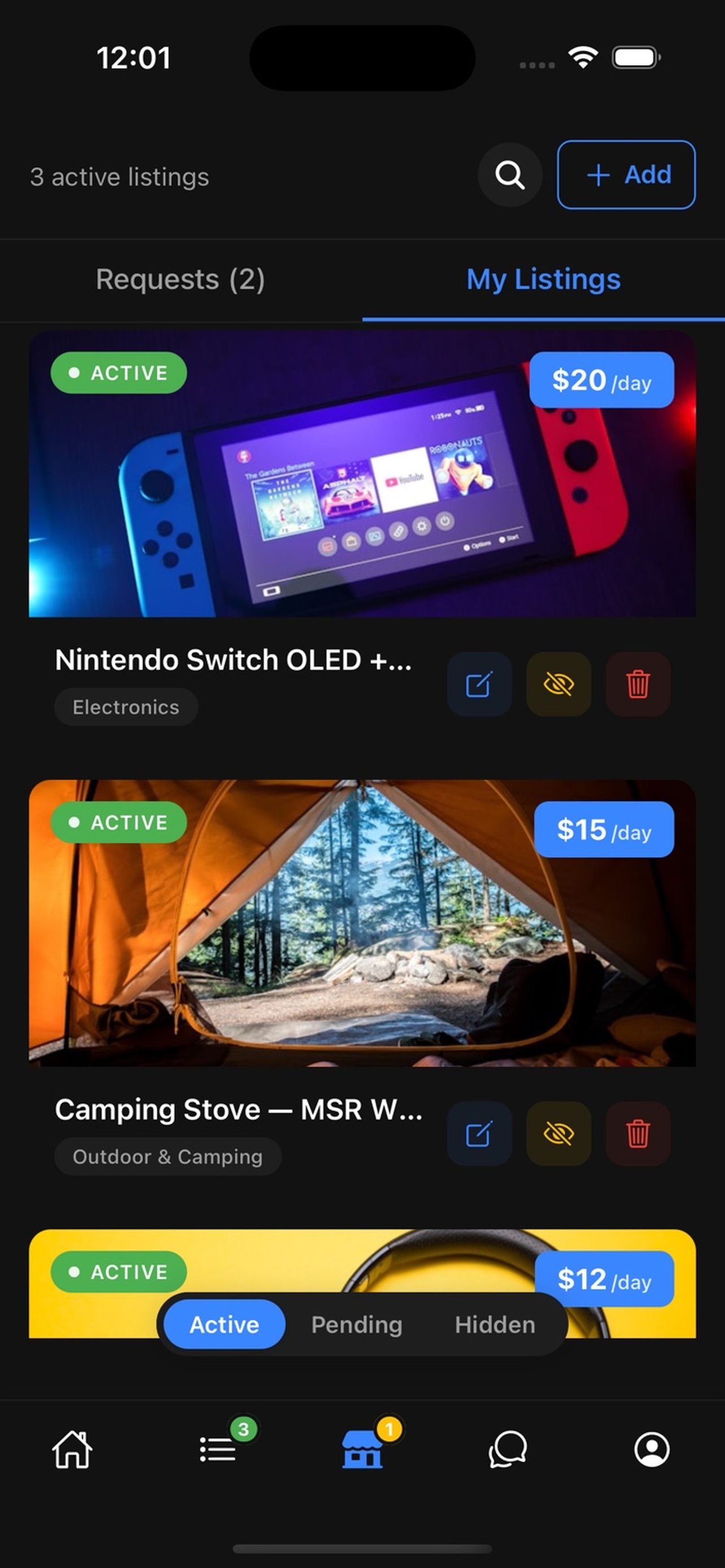Image resolution: width=725 pixels, height=1568 pixels.
Task: Add a new listing
Action: [x=626, y=176]
